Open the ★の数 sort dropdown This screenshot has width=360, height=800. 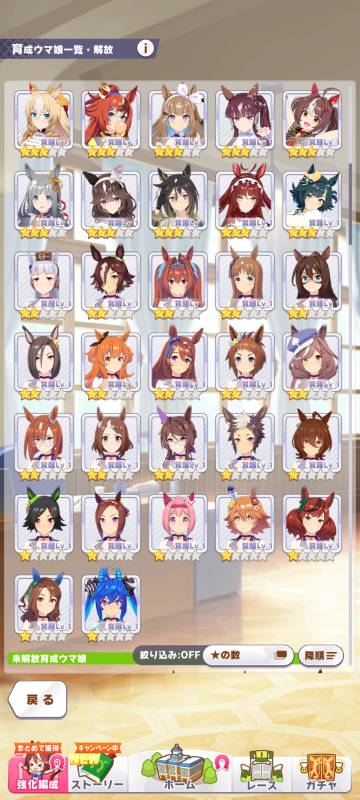click(x=248, y=655)
